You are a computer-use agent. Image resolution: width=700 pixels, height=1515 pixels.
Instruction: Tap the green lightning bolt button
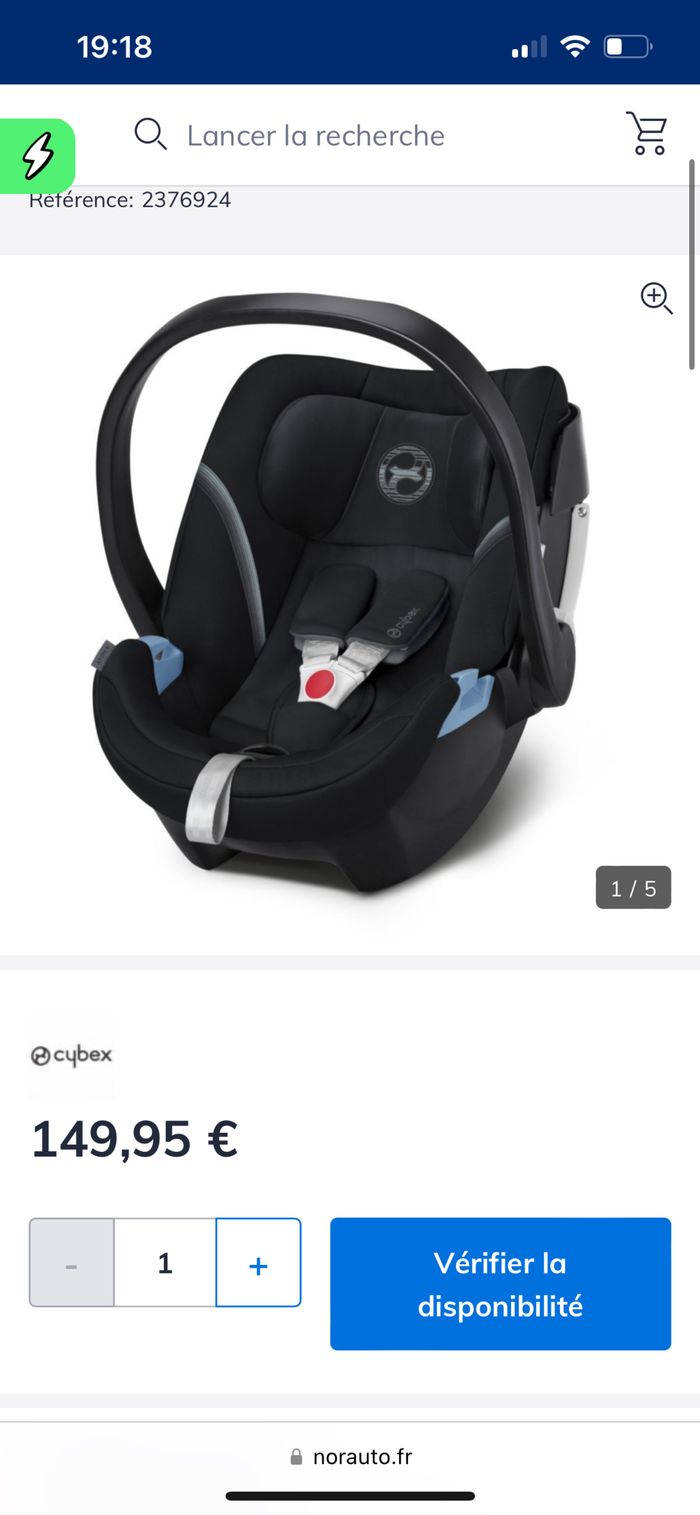click(37, 155)
